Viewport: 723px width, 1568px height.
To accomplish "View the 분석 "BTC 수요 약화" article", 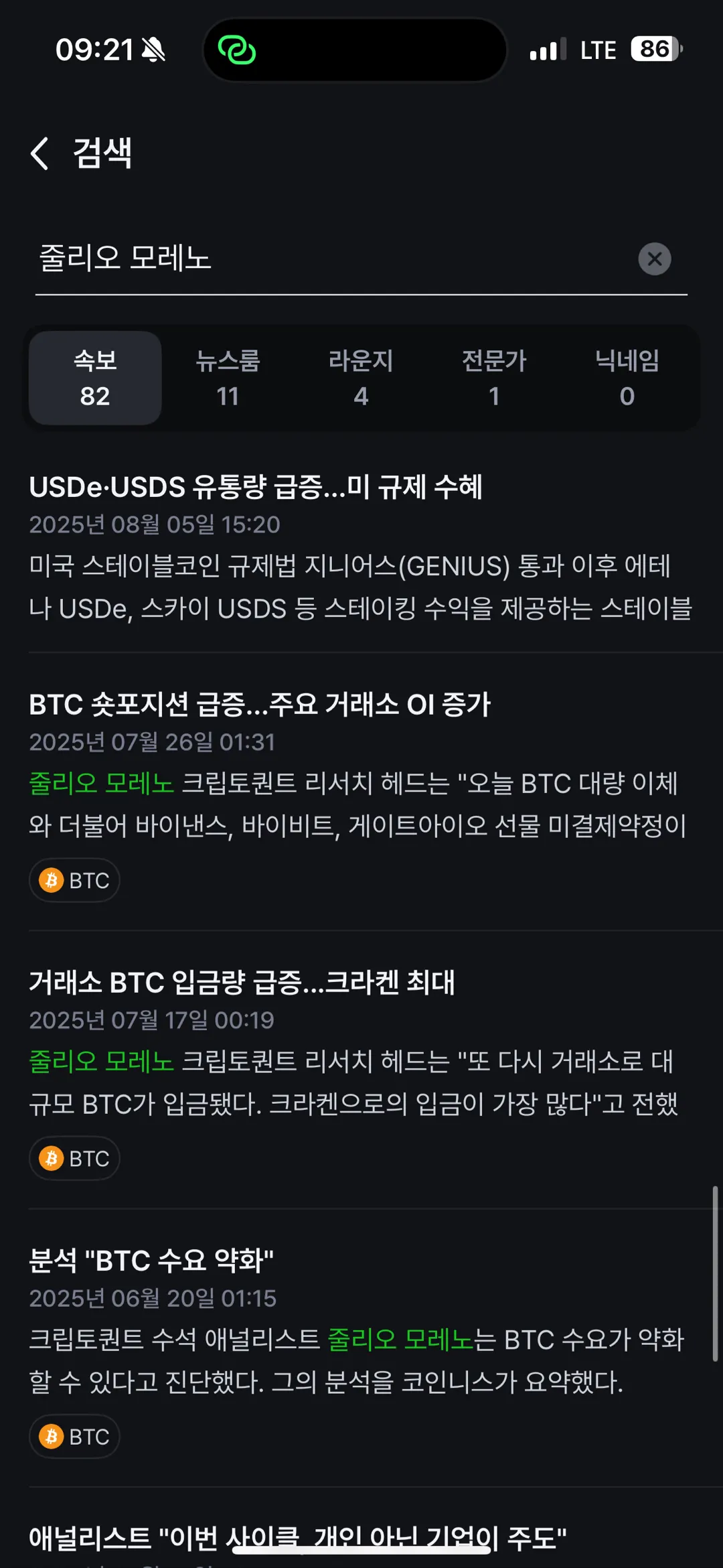I will pos(151,1261).
